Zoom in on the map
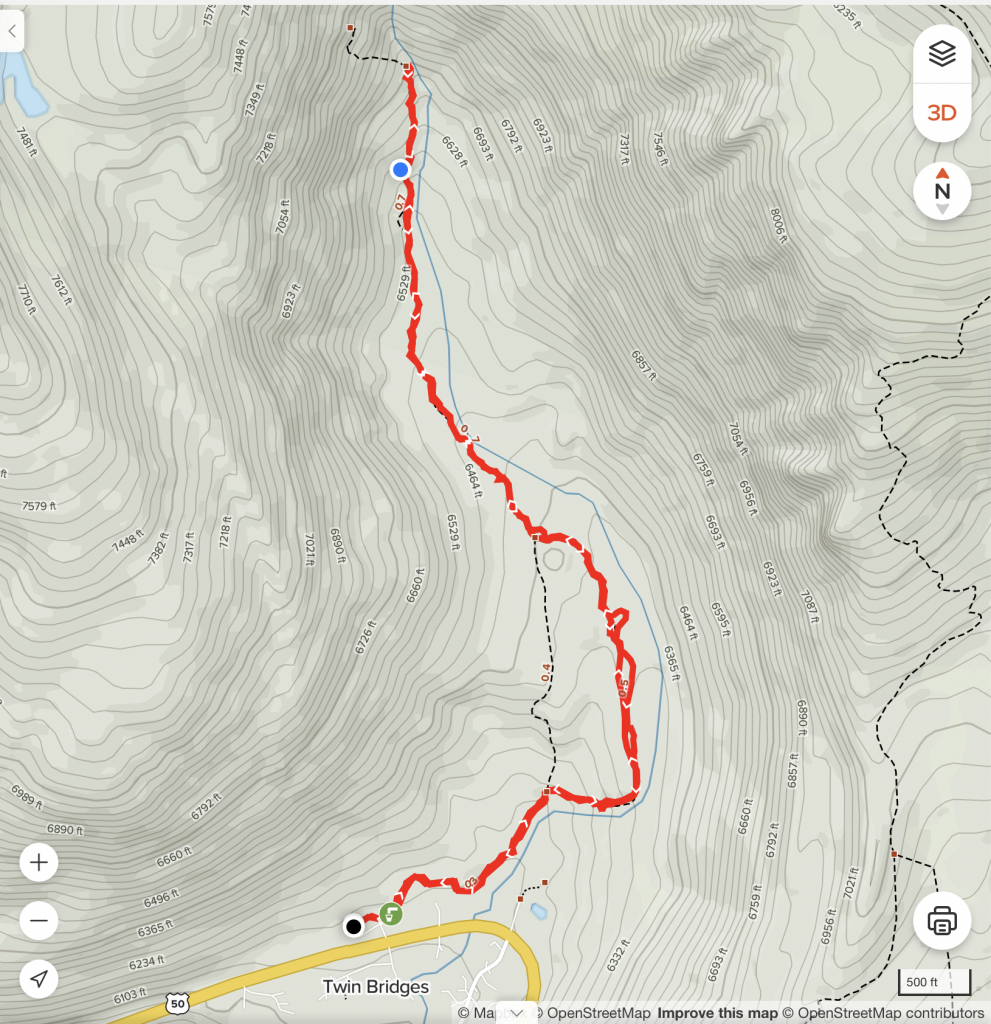This screenshot has width=991, height=1024. pos(39,862)
